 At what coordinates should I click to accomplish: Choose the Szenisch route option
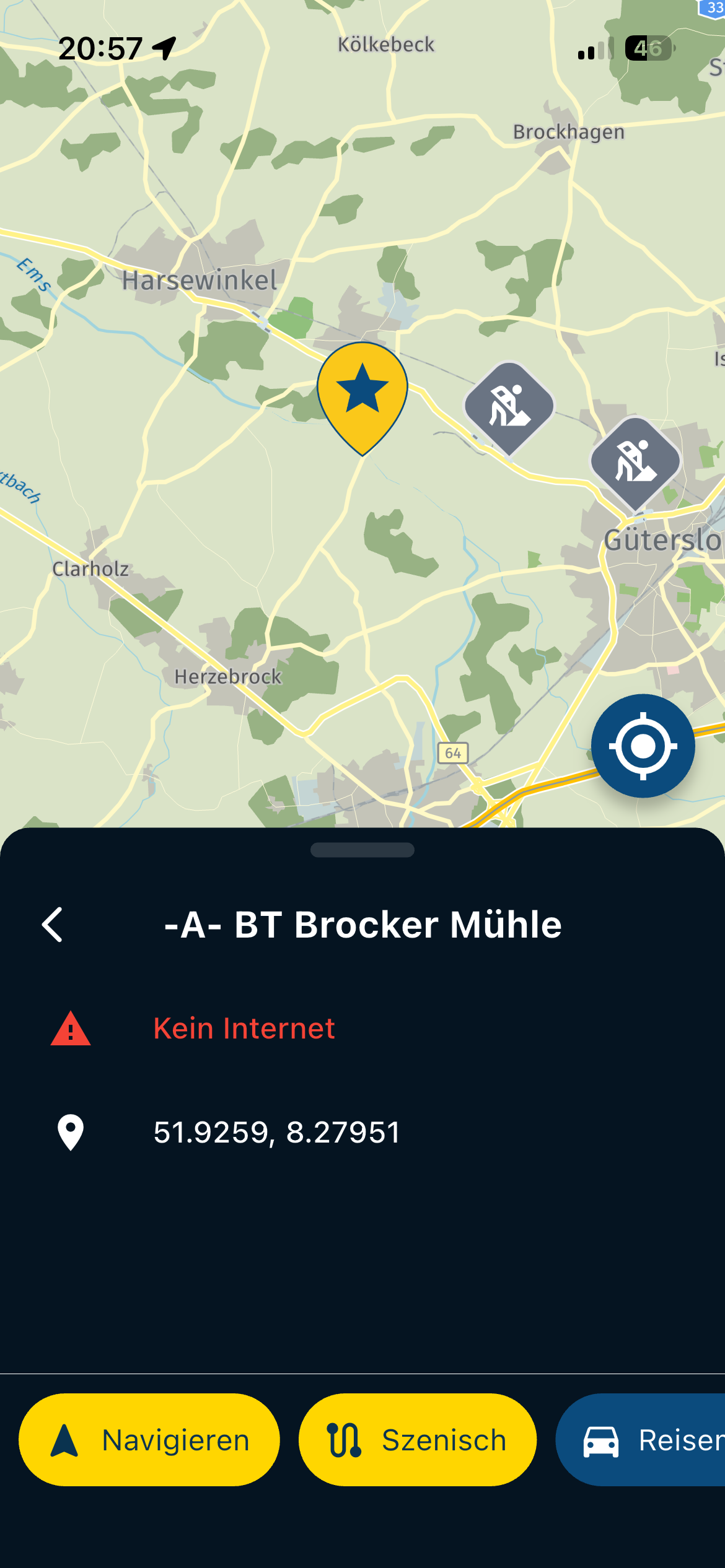click(418, 1440)
